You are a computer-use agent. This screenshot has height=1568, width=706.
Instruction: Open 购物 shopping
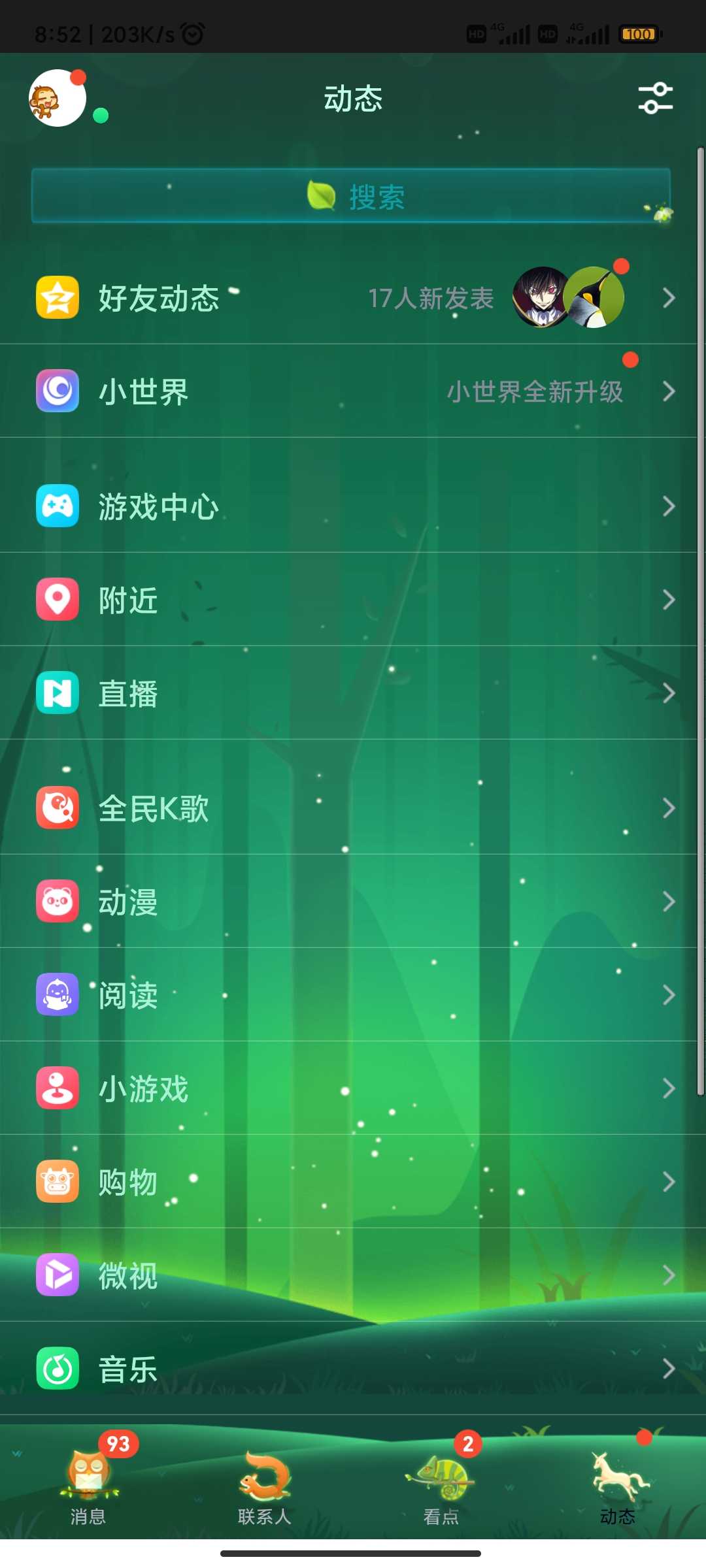353,1182
